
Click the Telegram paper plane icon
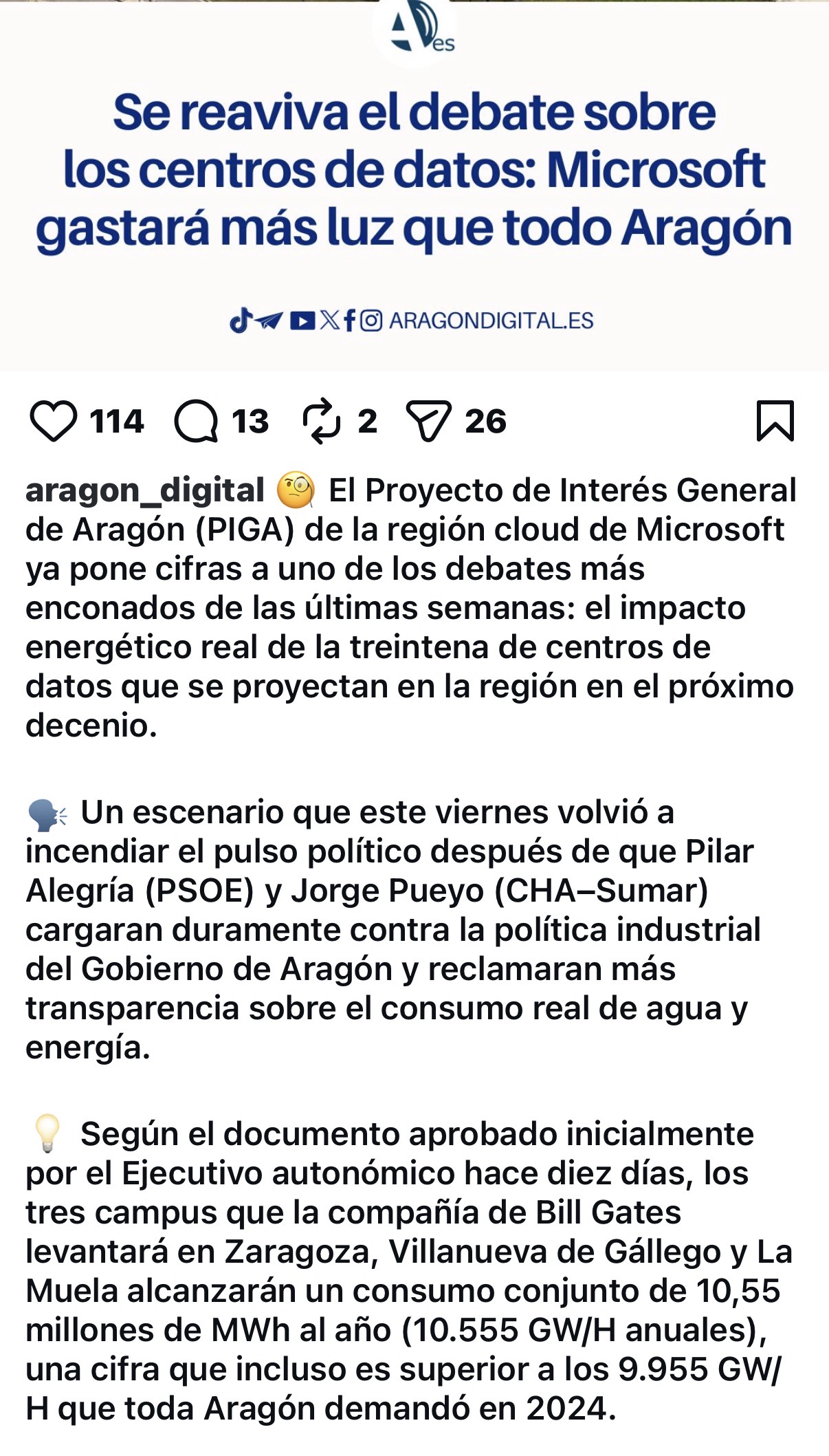pyautogui.click(x=269, y=320)
